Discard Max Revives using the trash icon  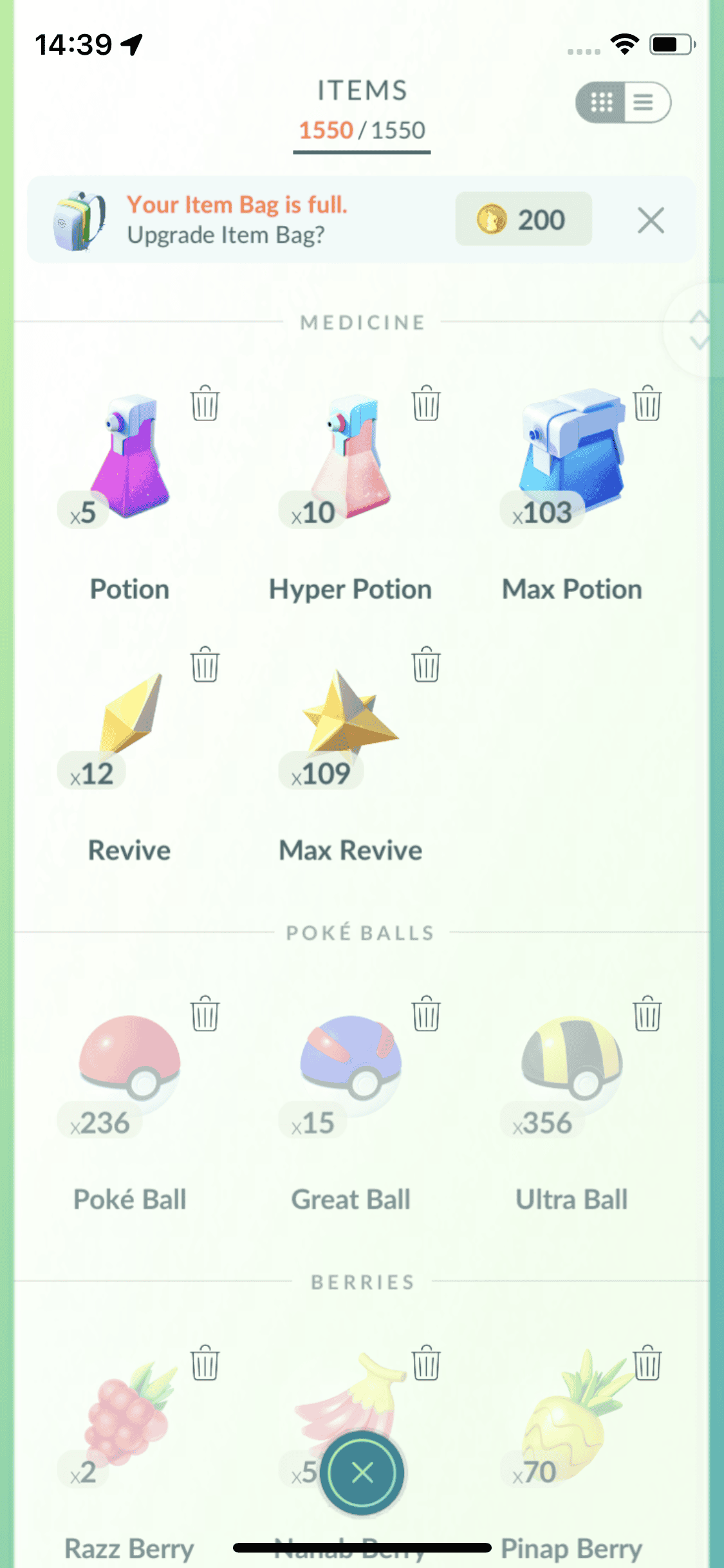(426, 664)
